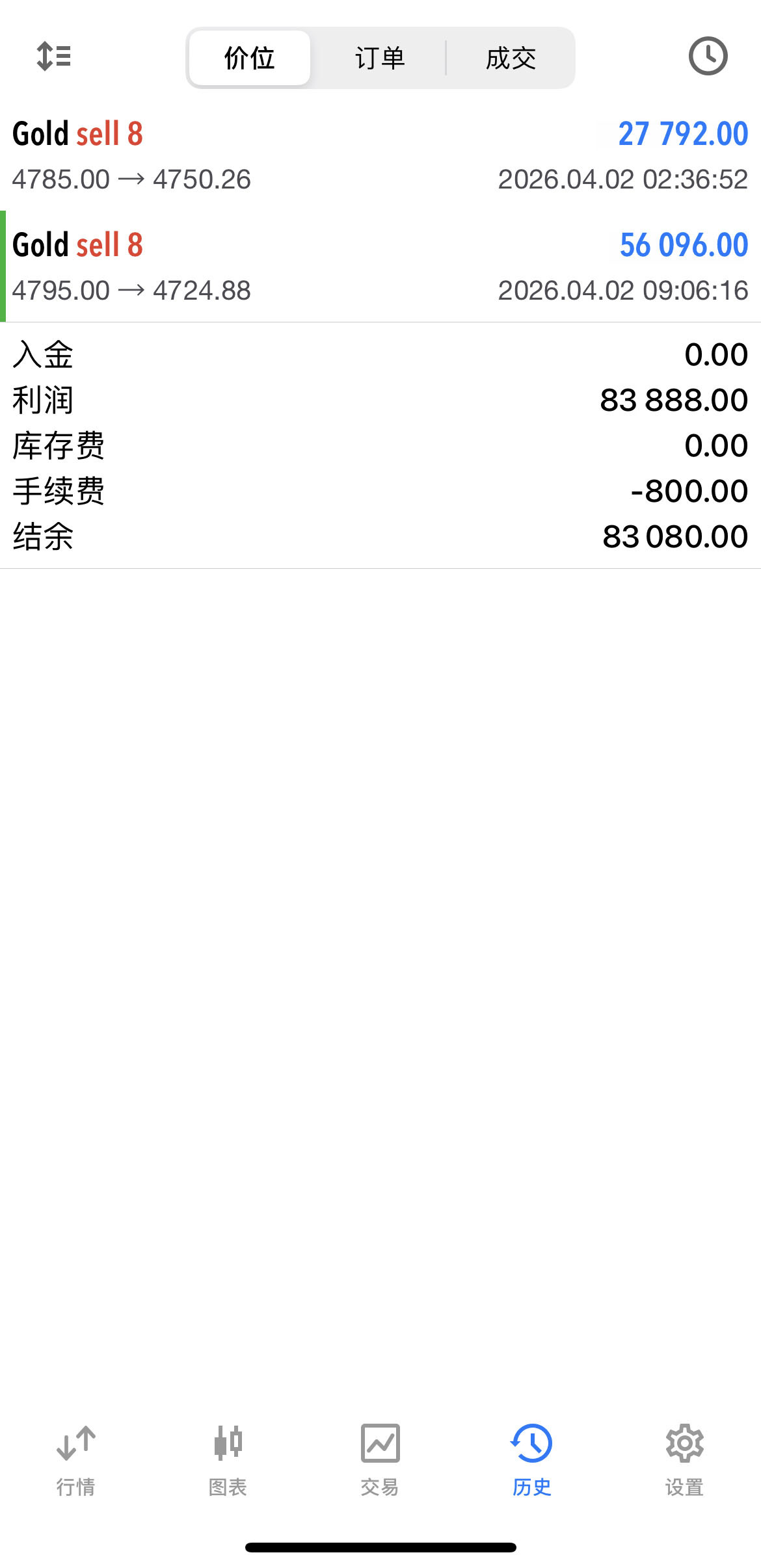Screen dimensions: 761x1568
Task: Tap the 手续费 commission row
Action: click(380, 491)
